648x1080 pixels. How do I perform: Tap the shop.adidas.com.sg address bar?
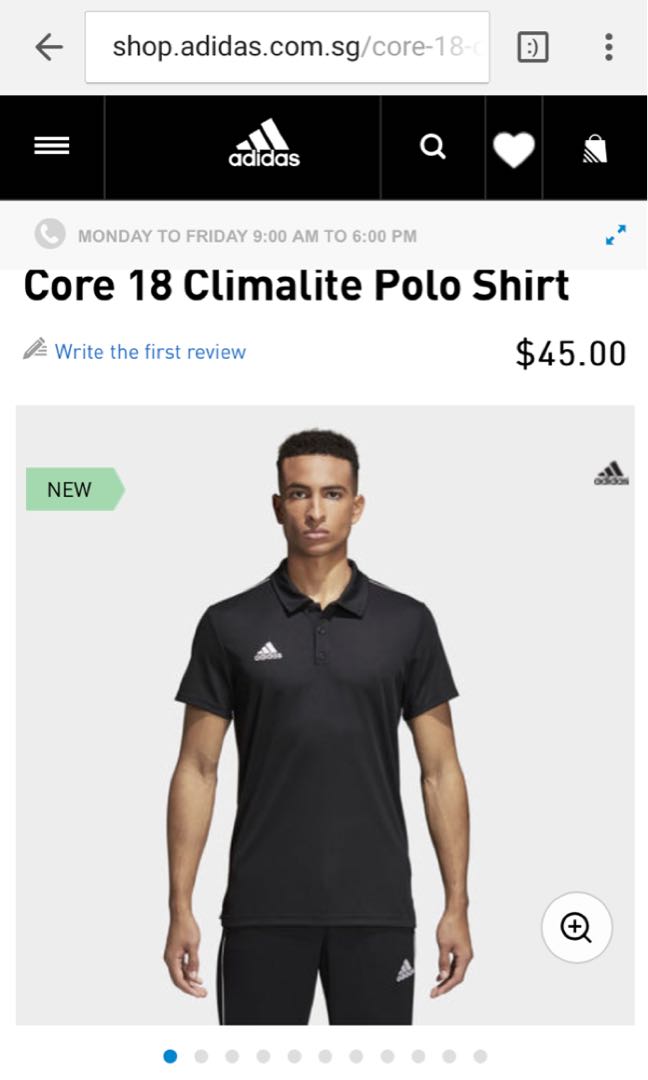[287, 47]
